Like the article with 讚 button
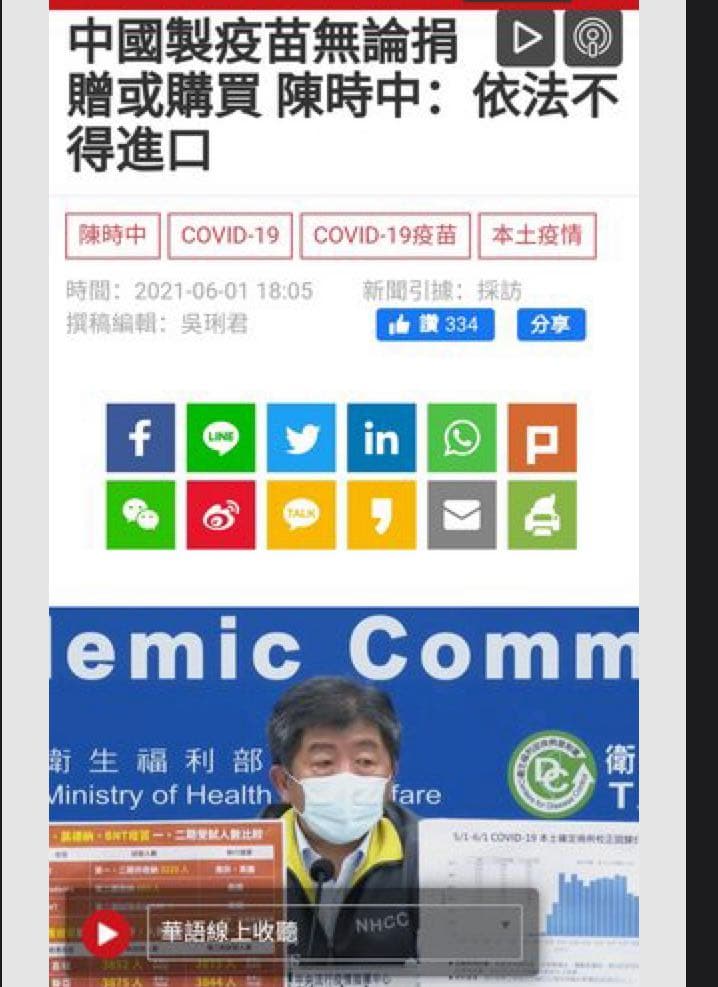 435,325
